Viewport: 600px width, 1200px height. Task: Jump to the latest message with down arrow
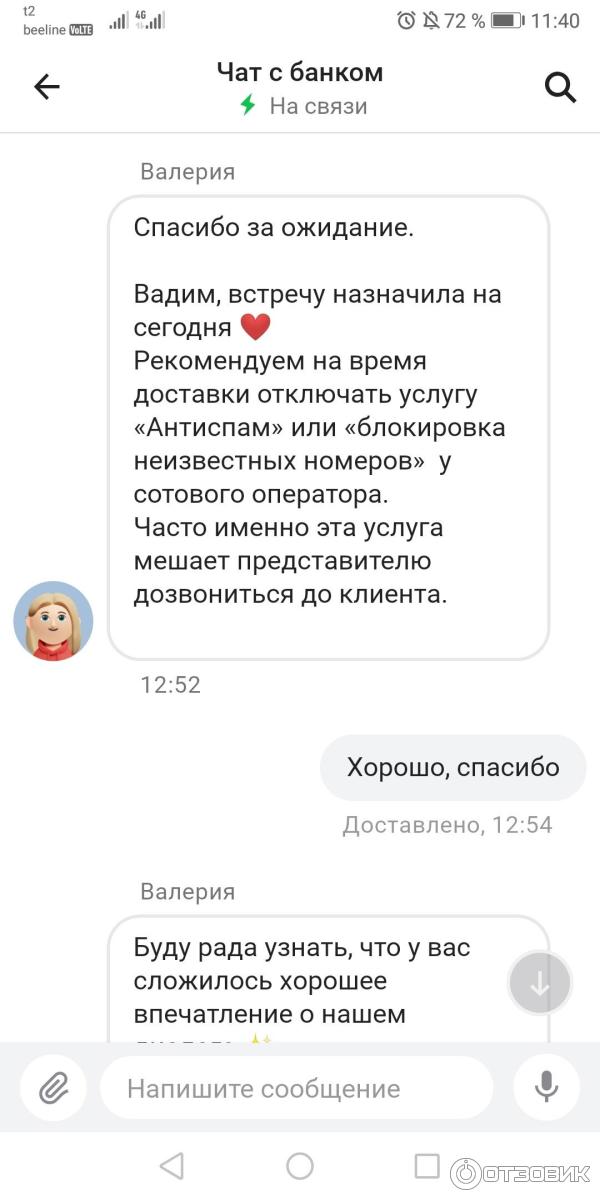(x=540, y=984)
